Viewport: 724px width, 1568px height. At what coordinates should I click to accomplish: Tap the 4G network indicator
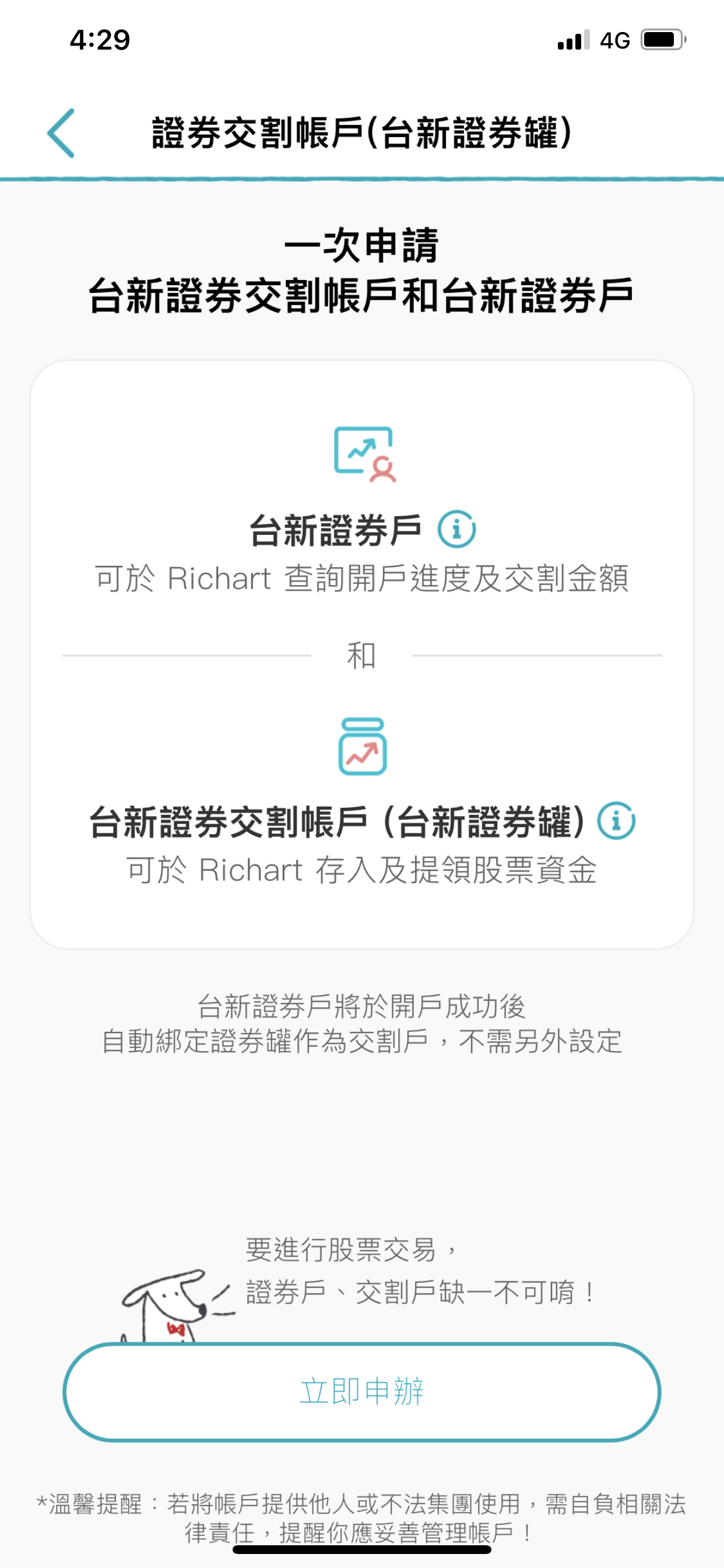point(614,40)
